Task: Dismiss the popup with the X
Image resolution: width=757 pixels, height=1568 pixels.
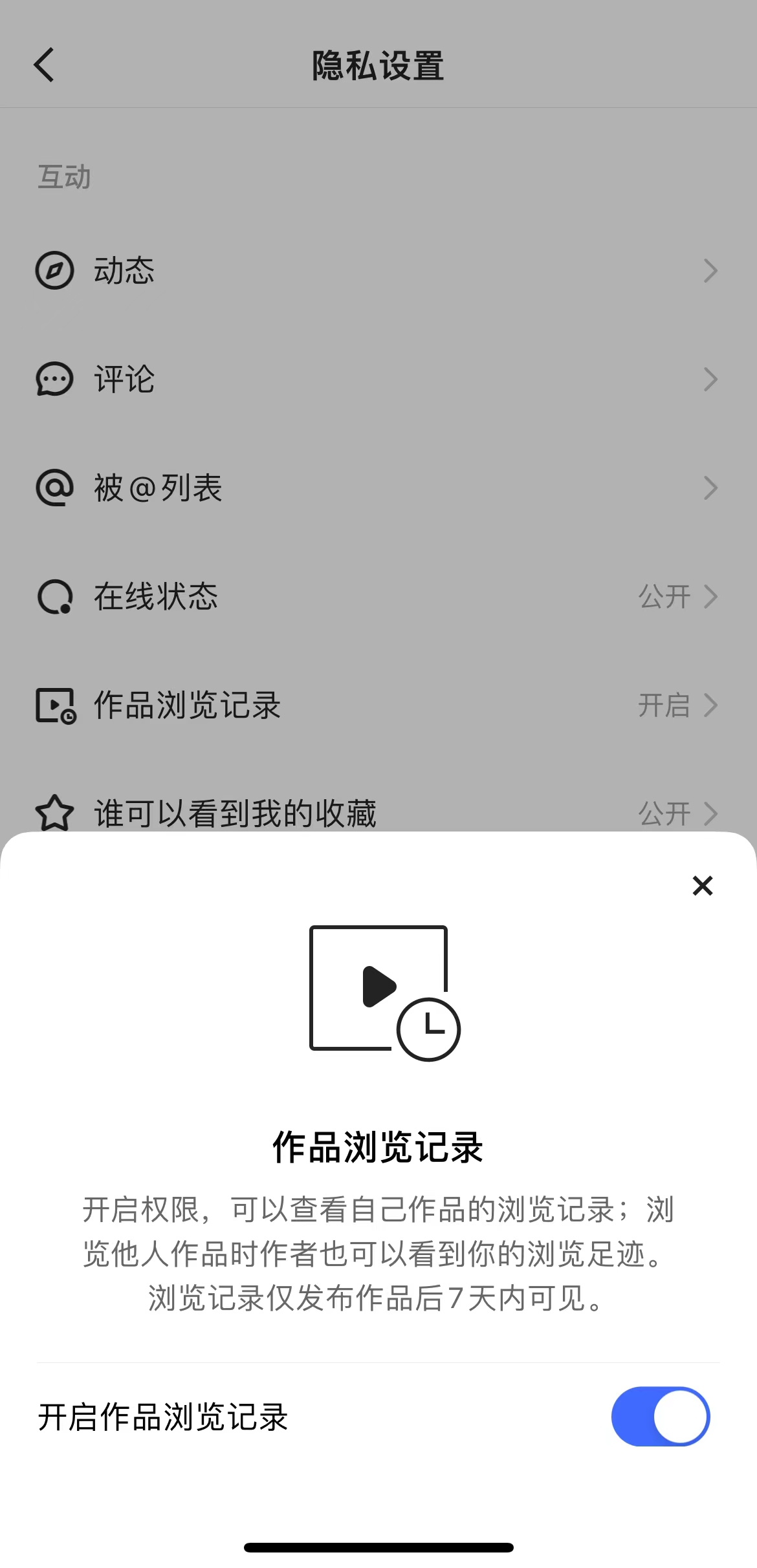Action: [x=703, y=886]
